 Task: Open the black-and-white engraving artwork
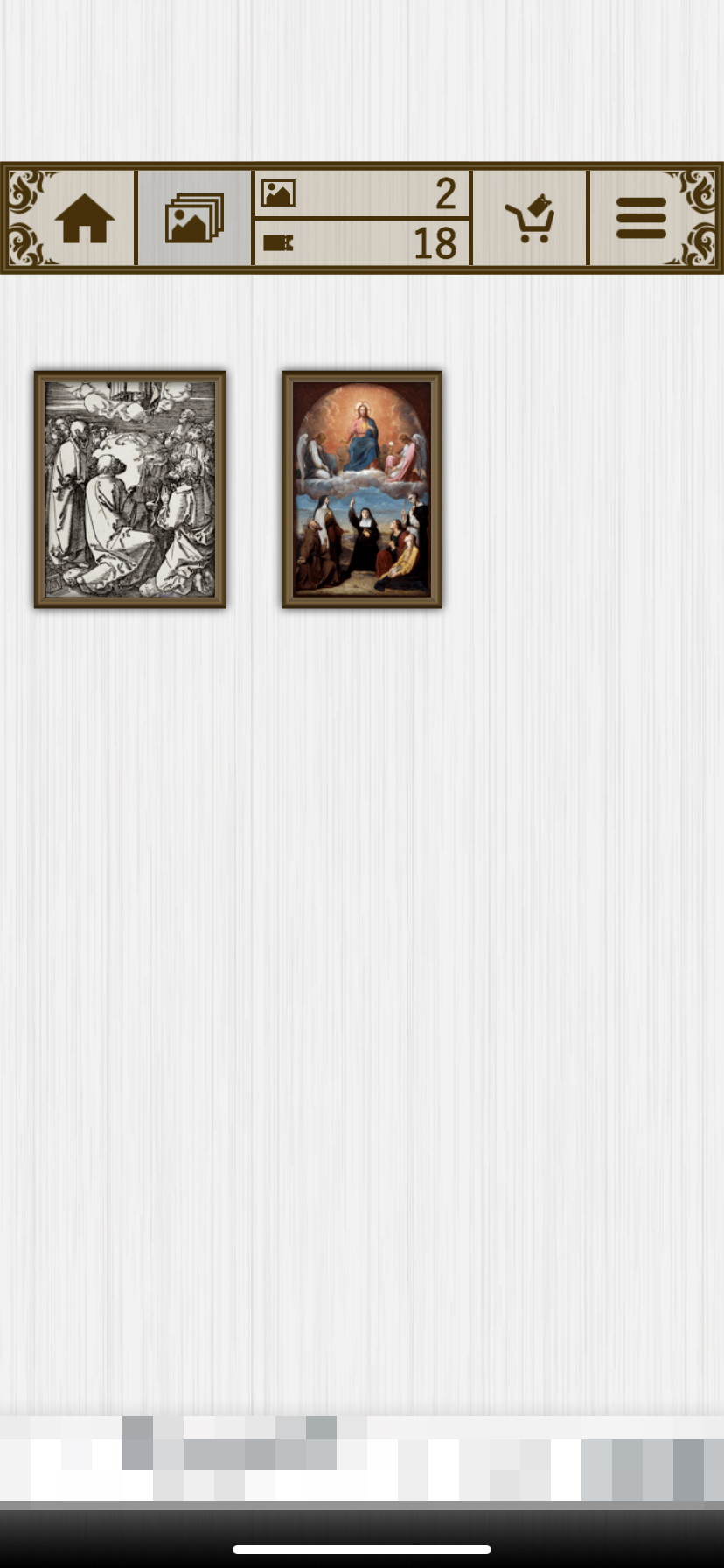pyautogui.click(x=130, y=489)
